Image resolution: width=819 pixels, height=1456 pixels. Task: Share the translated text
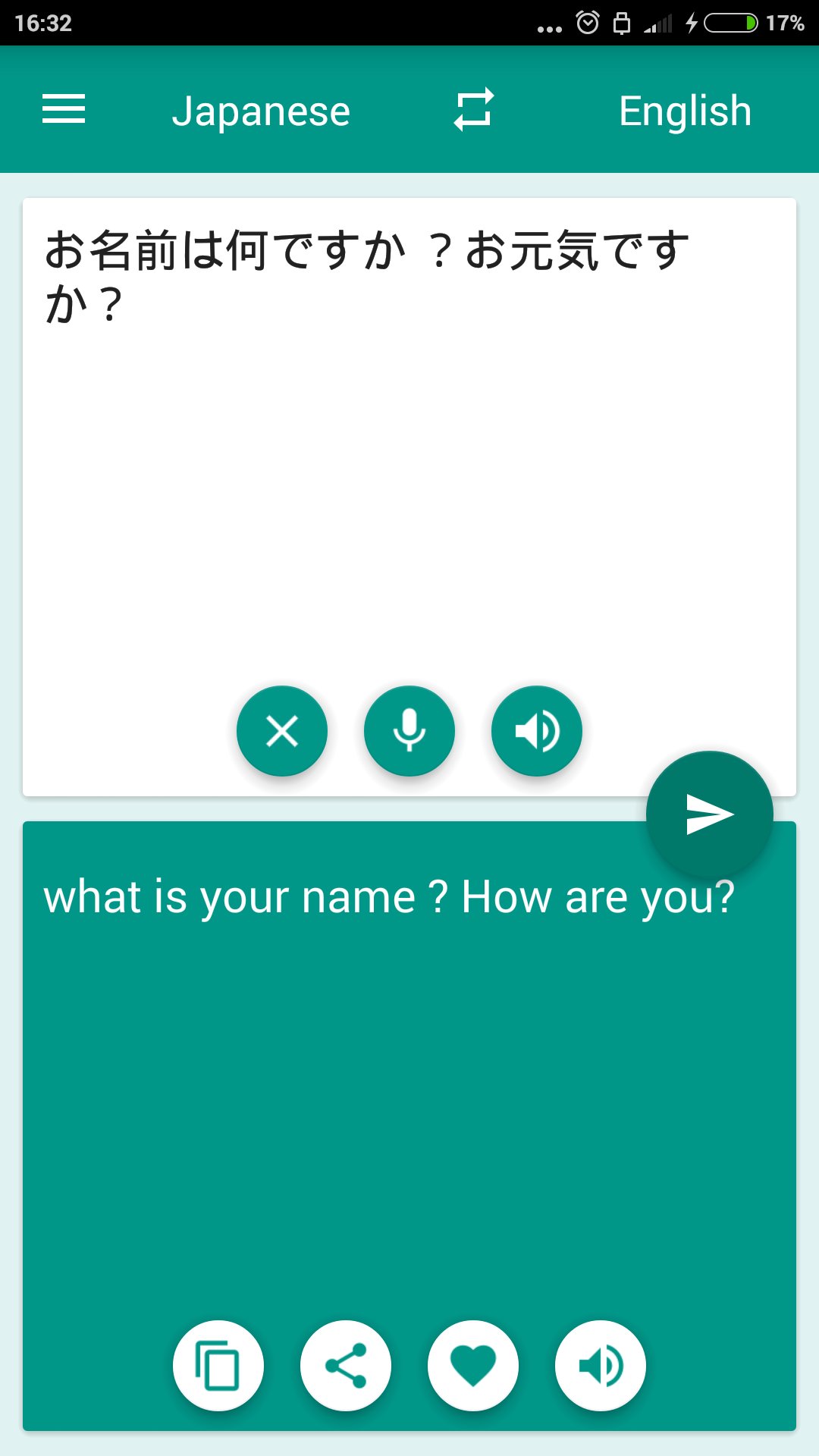point(346,1366)
